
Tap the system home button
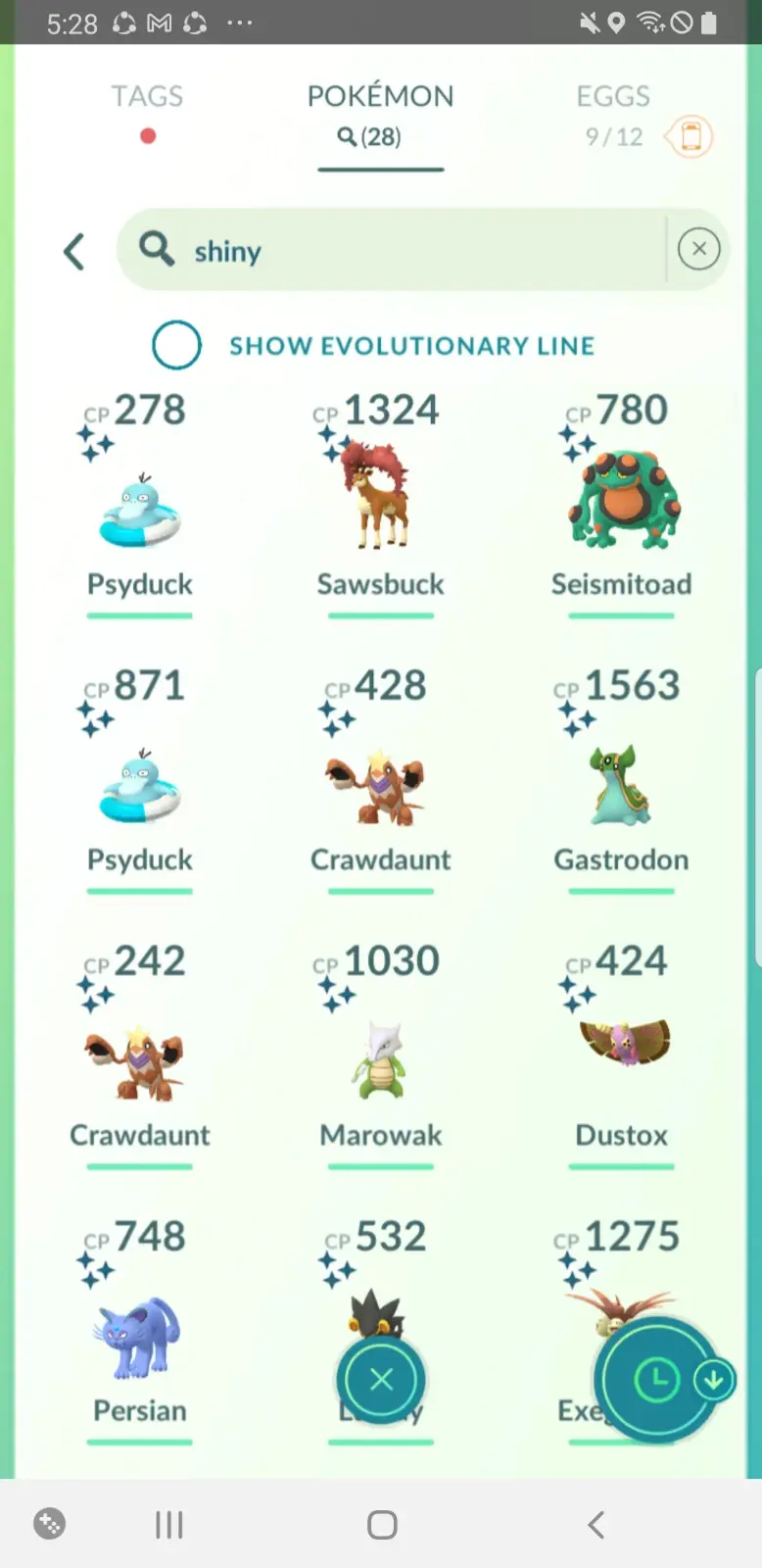click(382, 1525)
